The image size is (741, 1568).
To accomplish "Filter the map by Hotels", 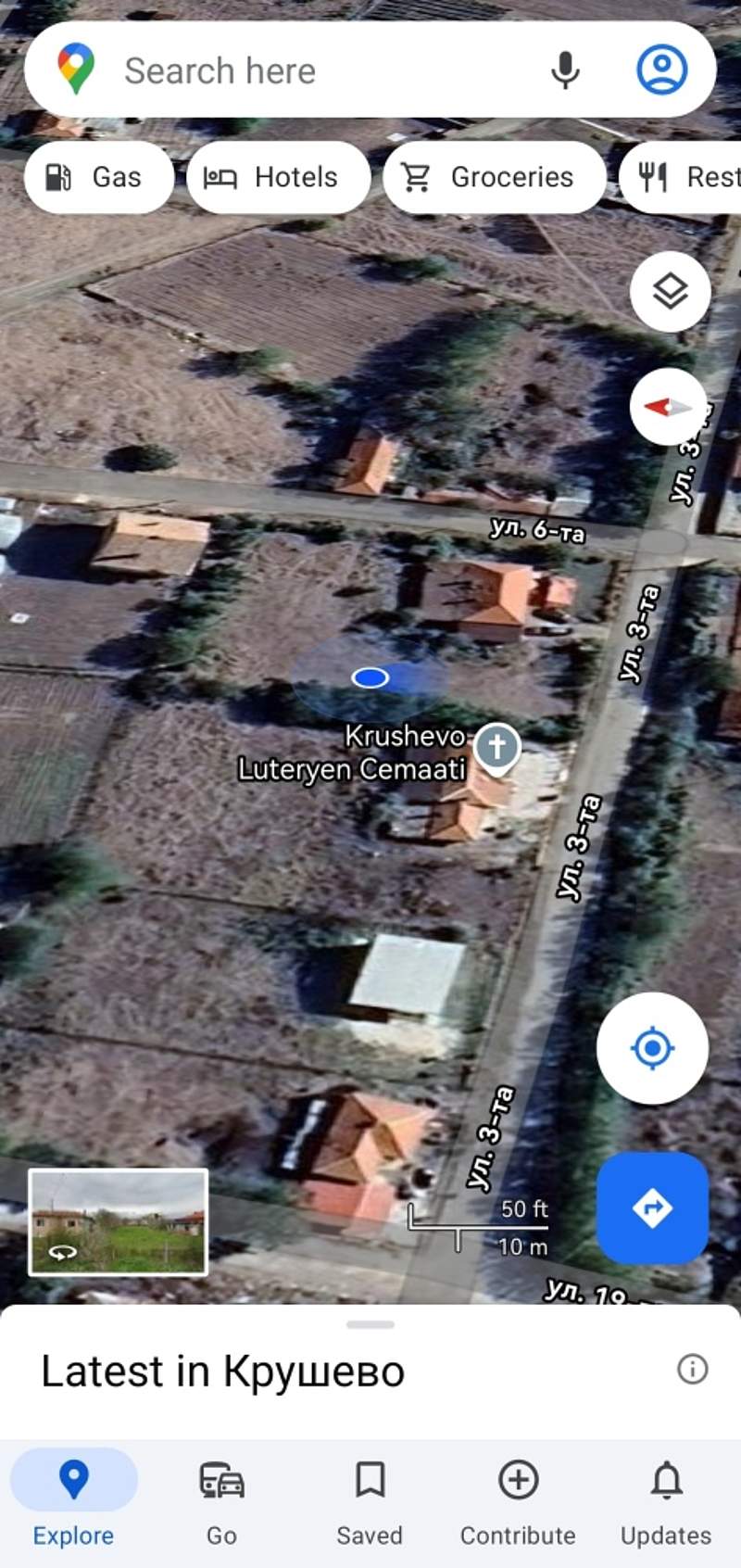I will [x=278, y=177].
